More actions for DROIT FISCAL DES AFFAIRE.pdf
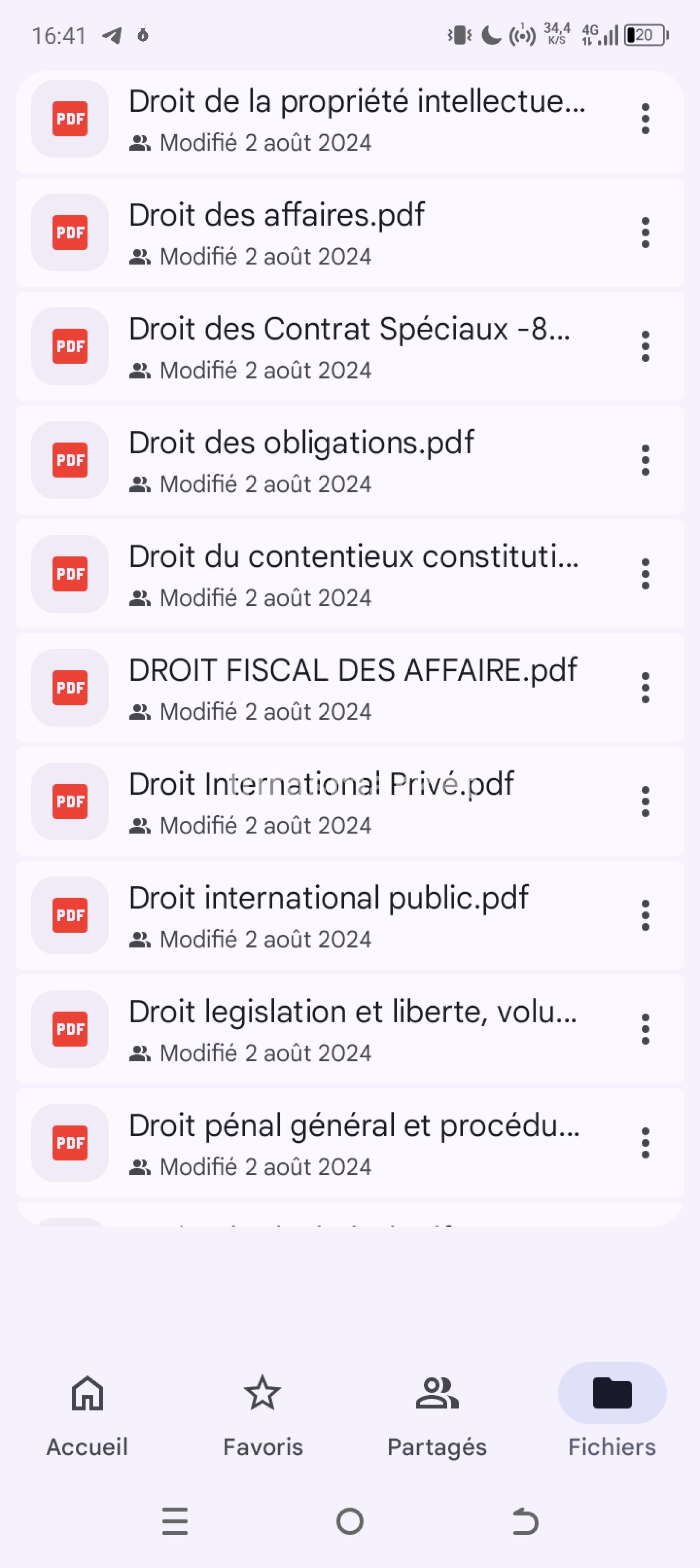The width and height of the screenshot is (700, 1568). [645, 688]
